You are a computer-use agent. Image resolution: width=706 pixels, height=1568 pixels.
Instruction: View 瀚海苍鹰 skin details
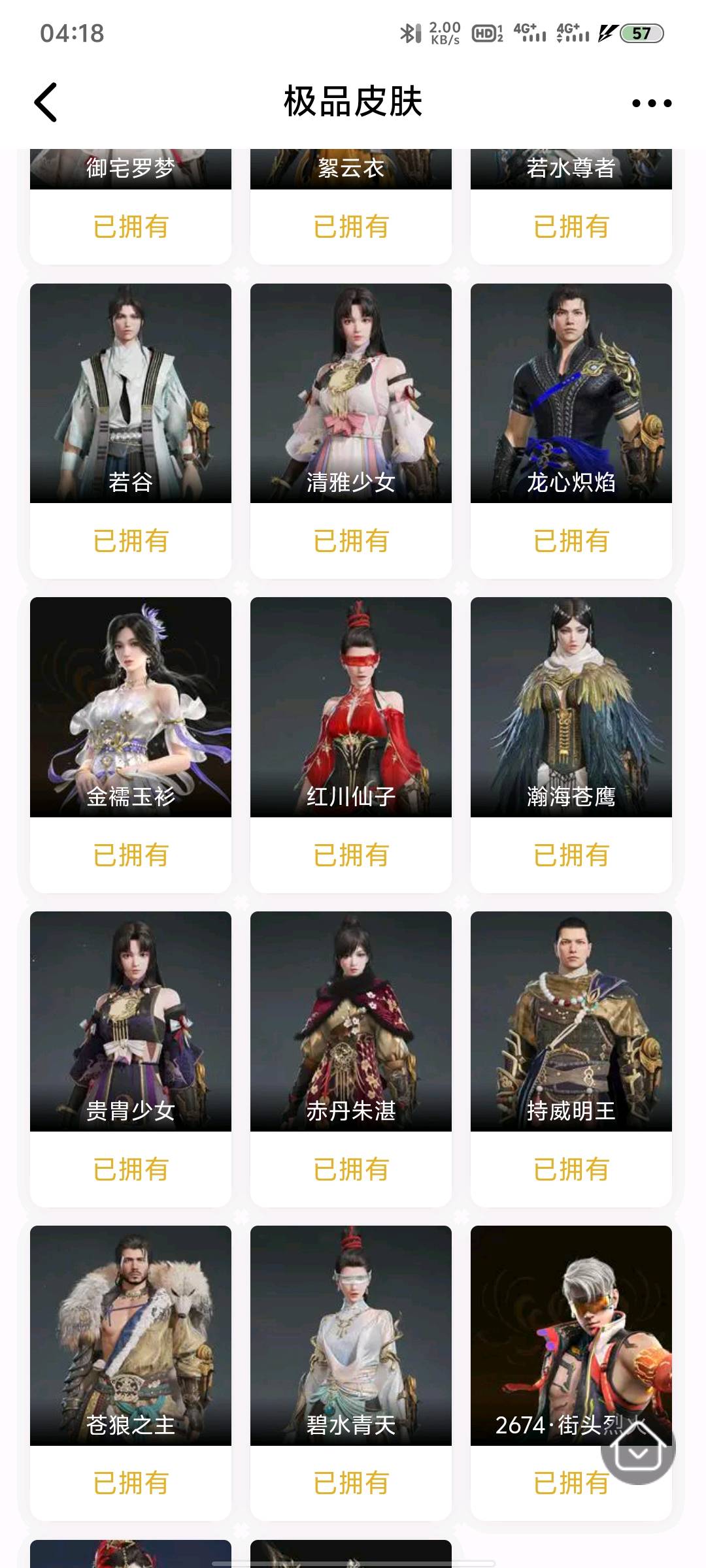(571, 707)
